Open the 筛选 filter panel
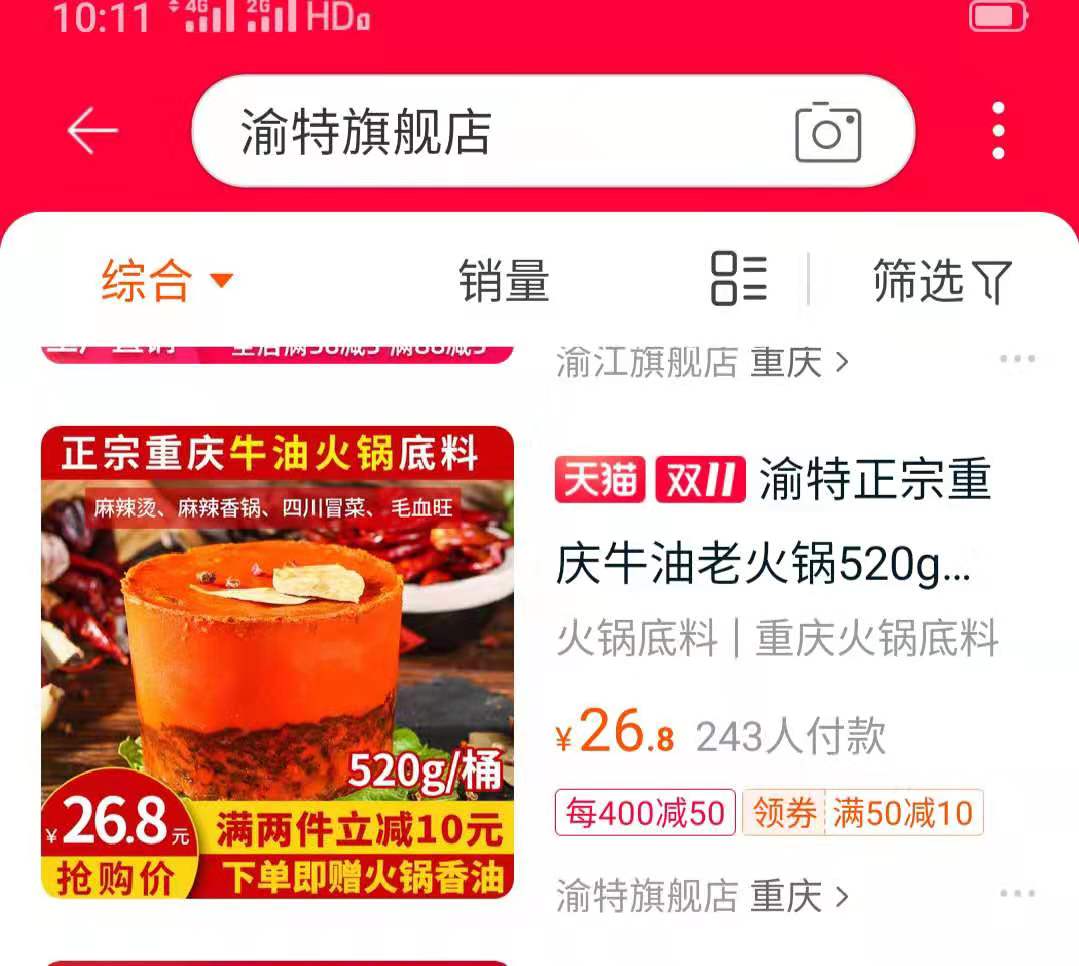 [941, 281]
